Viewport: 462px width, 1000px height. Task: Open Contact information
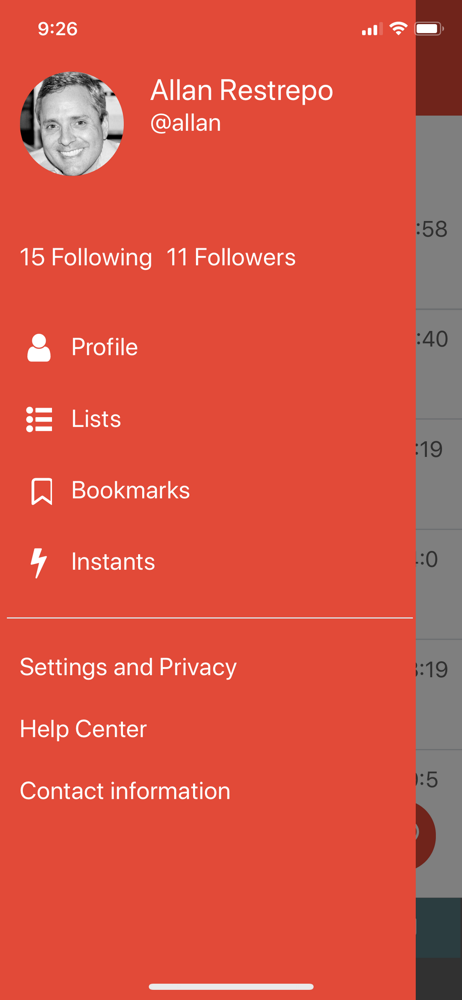tap(125, 791)
